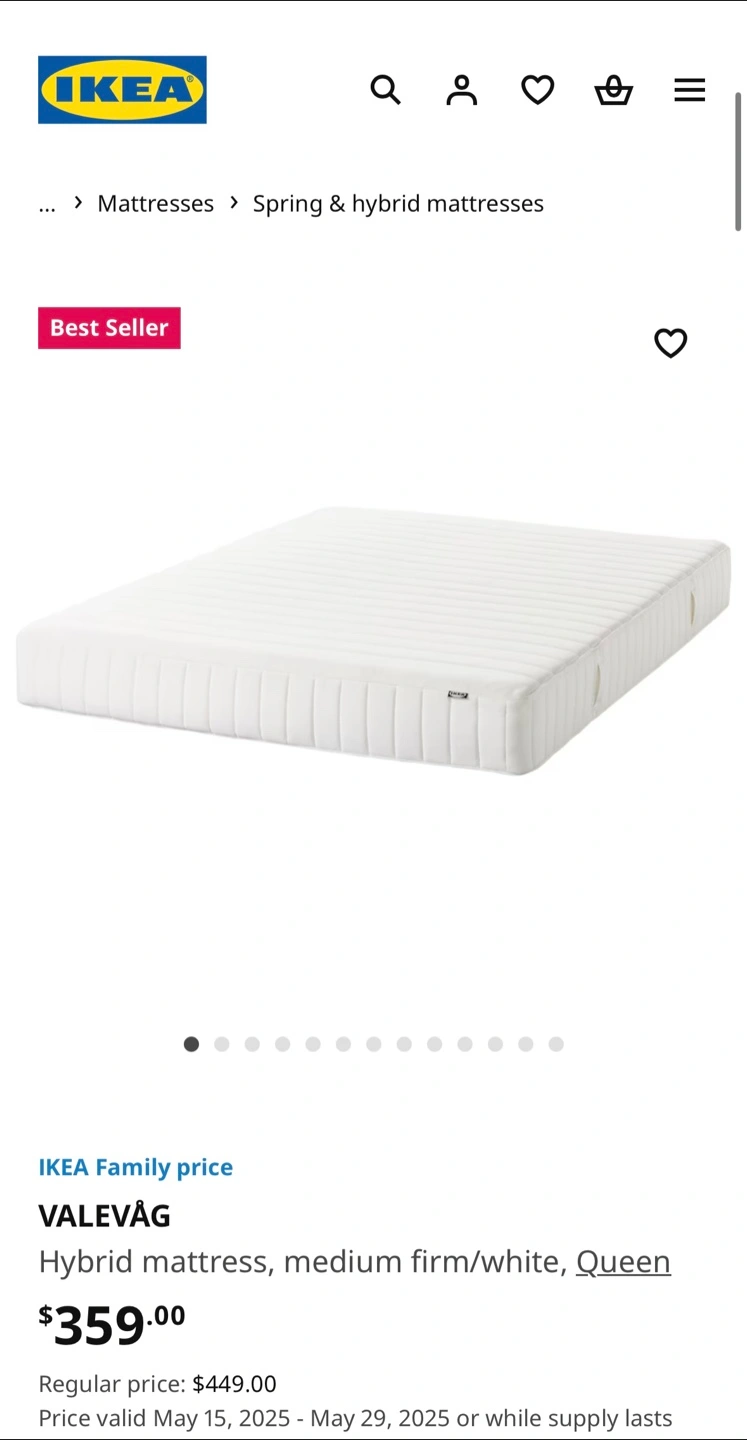Change the Queen size option
This screenshot has width=747, height=1440.
(623, 1262)
